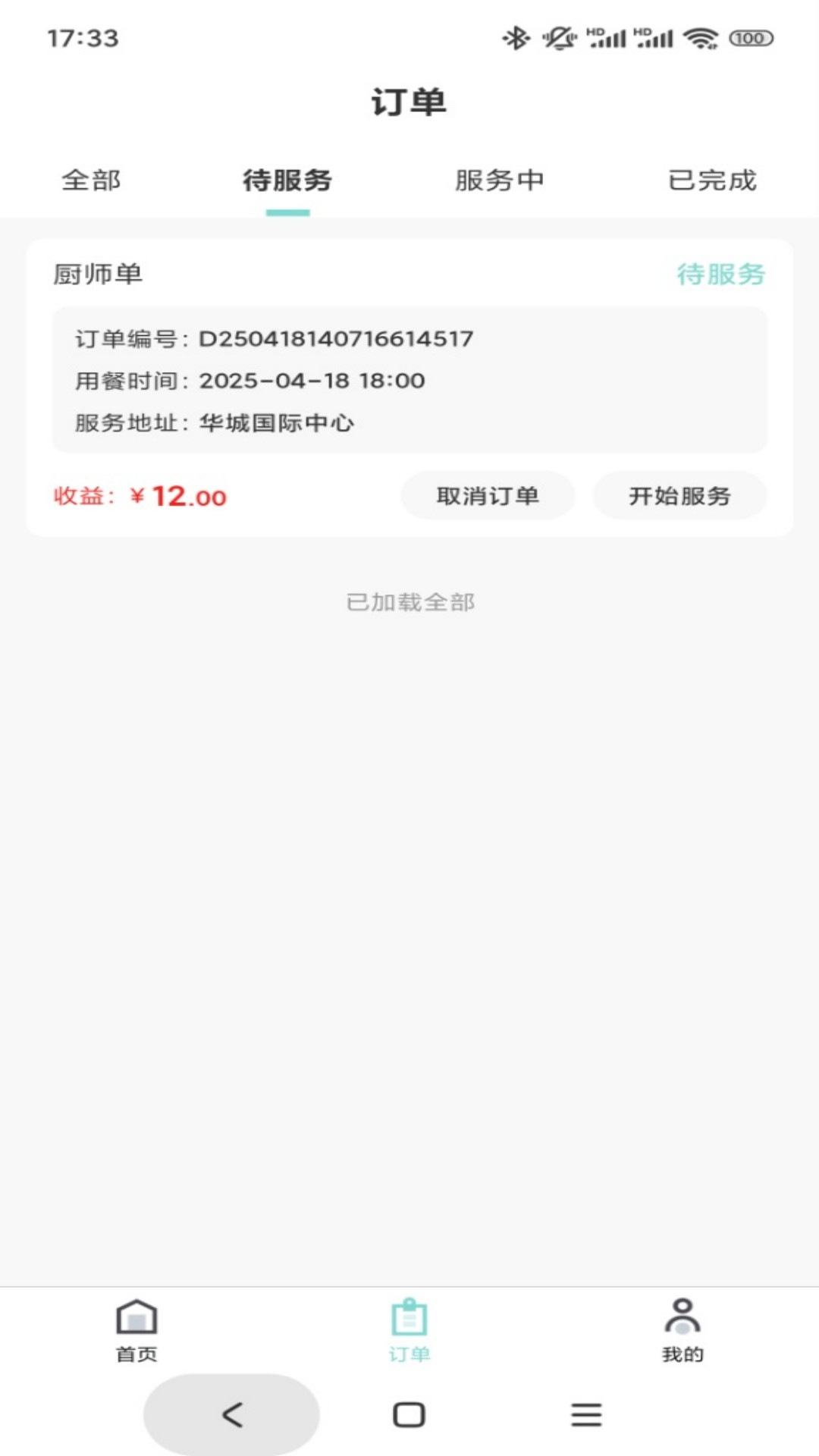Tap the order number D250418140716614517

[336, 340]
